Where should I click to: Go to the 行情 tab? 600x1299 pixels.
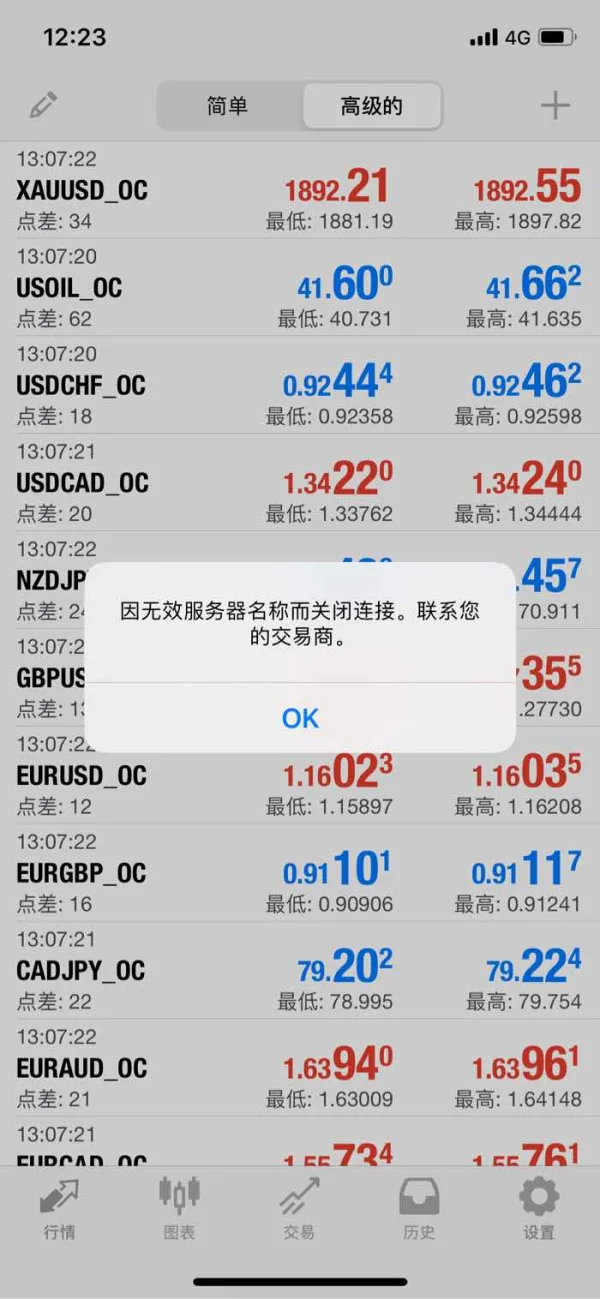click(59, 1208)
